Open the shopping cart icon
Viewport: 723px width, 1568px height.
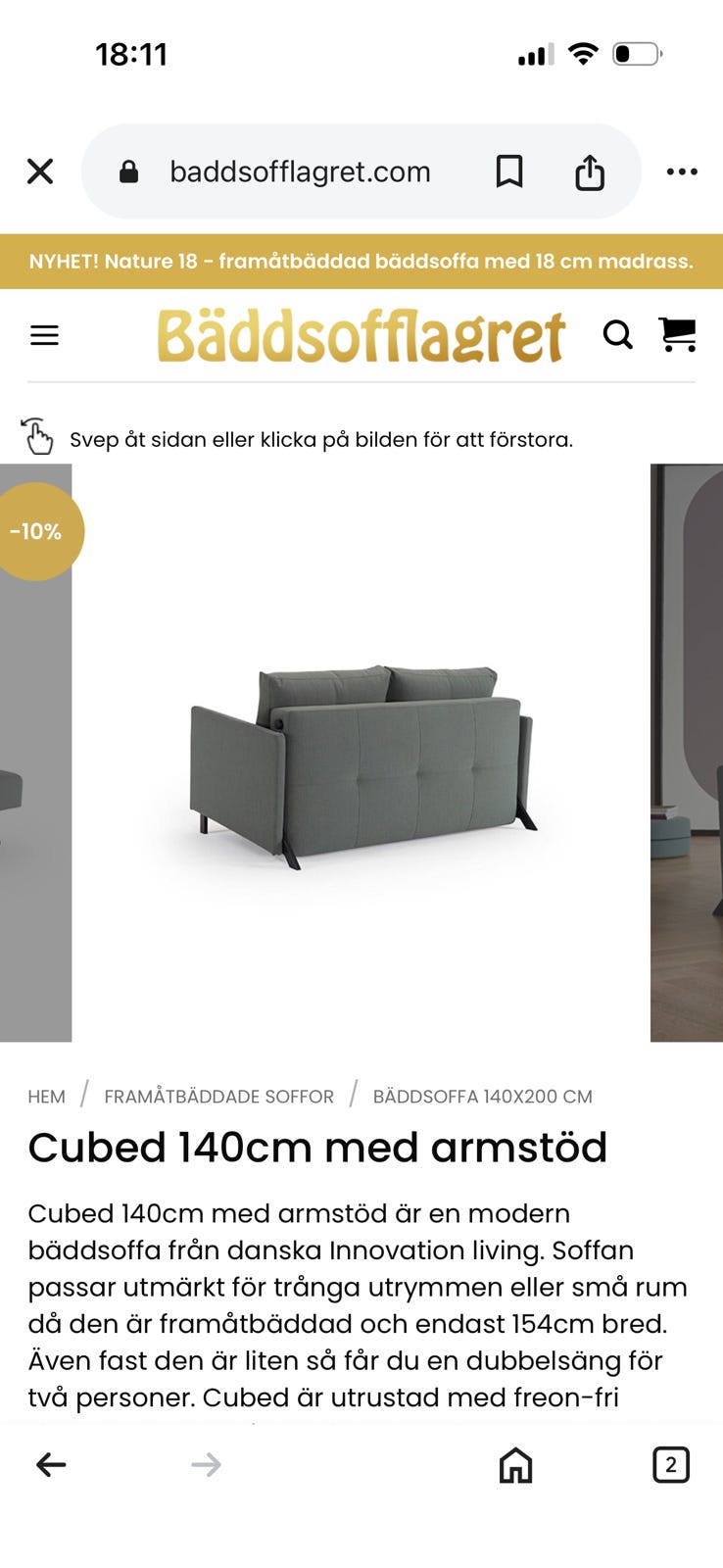click(x=678, y=335)
